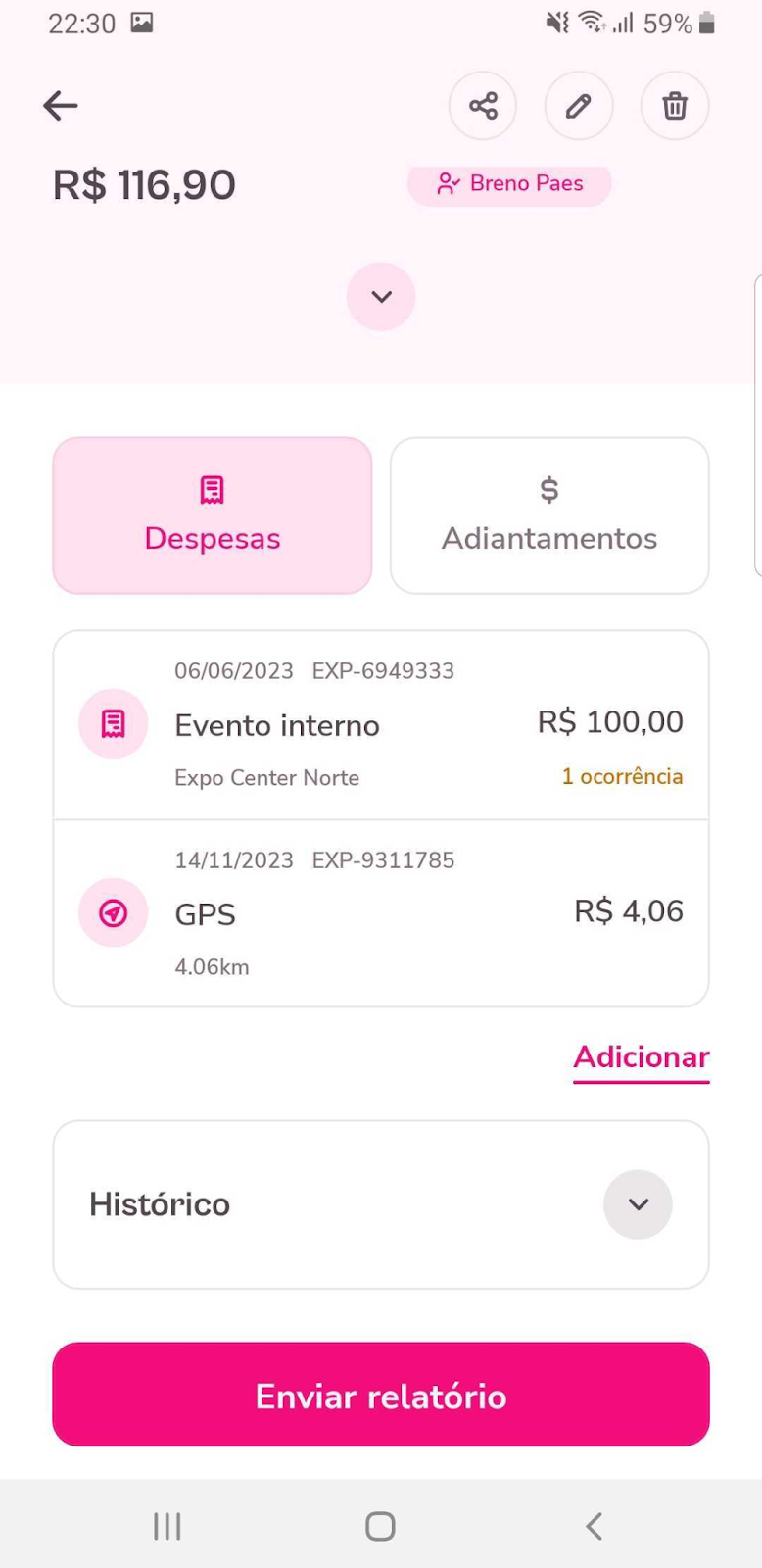The height and width of the screenshot is (1568, 762).
Task: Switch to the Adiantamentos tab
Action: (548, 514)
